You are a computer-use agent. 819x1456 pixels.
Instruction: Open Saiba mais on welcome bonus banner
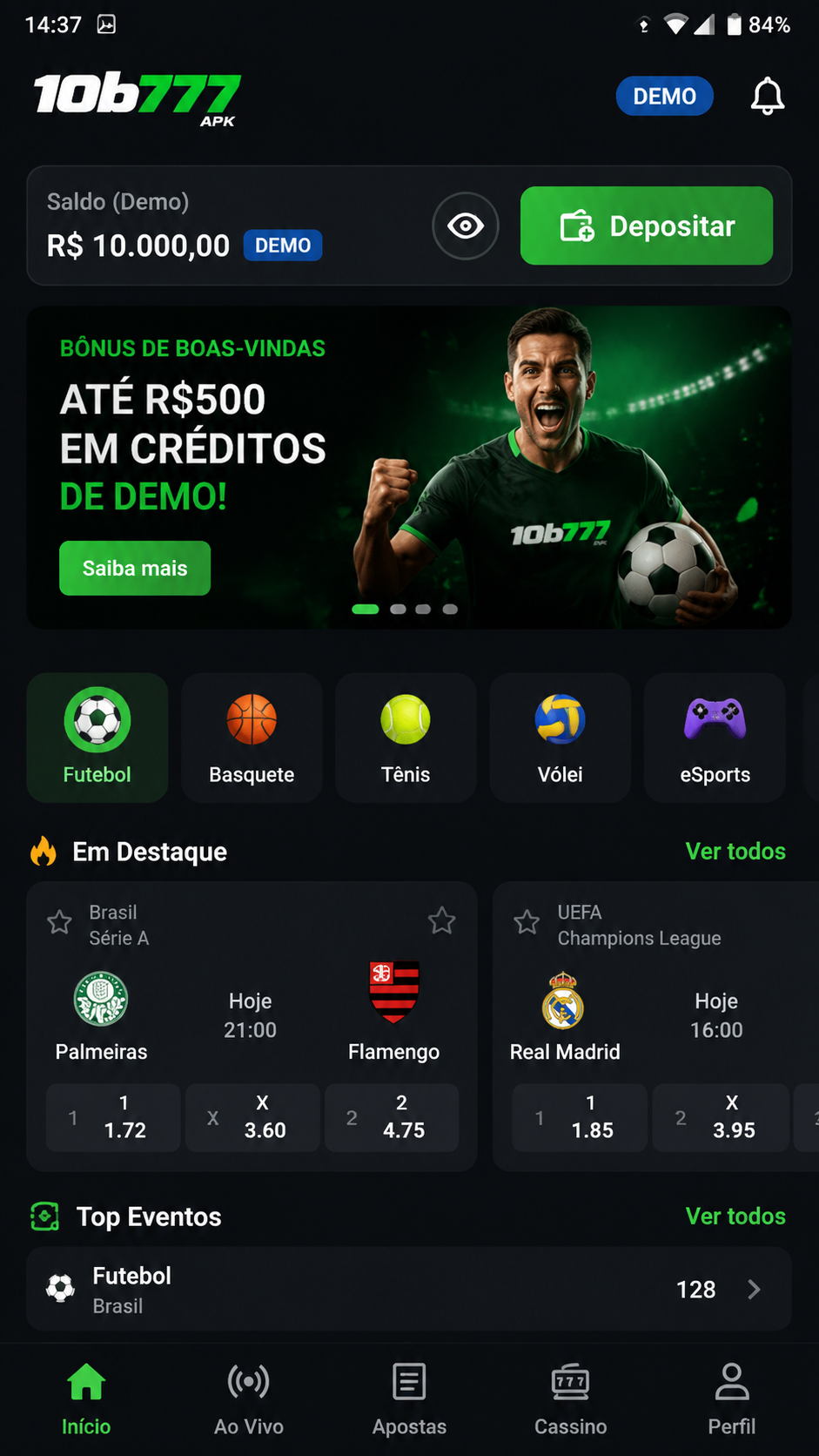click(135, 568)
